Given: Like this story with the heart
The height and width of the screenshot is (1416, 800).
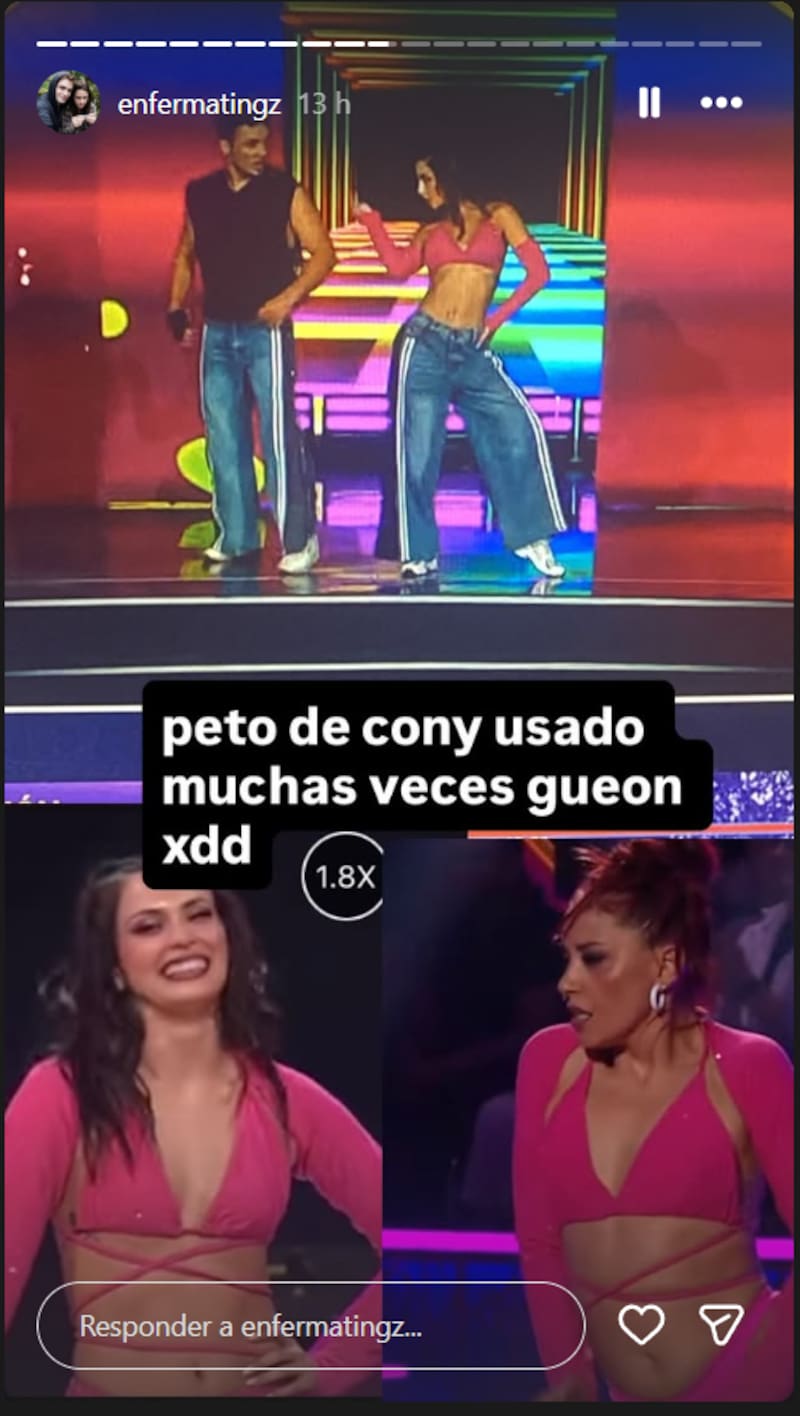Looking at the screenshot, I should [641, 1325].
